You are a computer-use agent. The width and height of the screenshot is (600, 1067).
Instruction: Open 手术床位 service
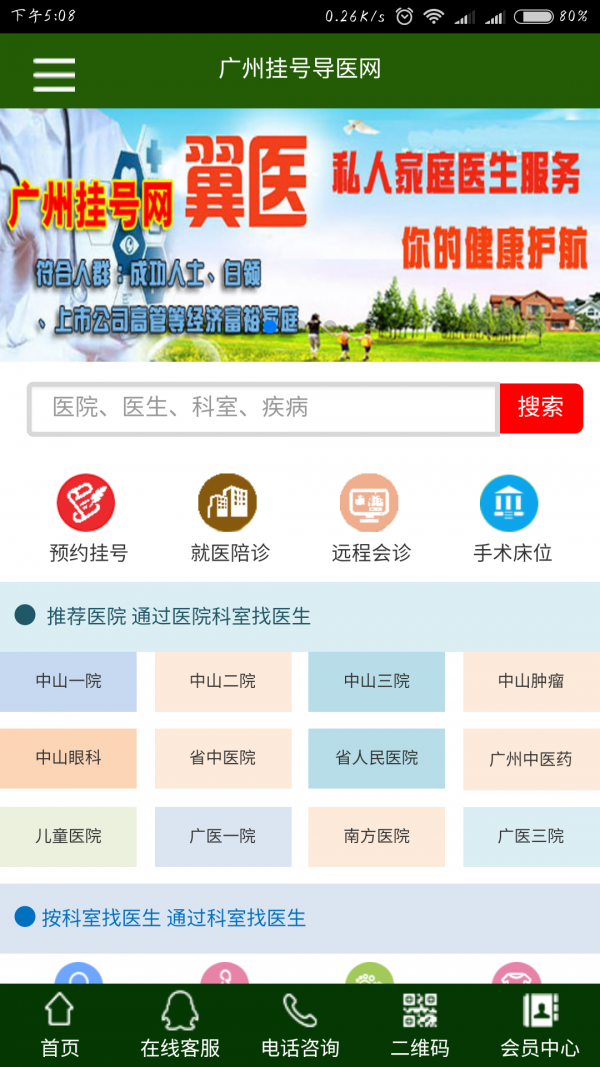(x=512, y=518)
